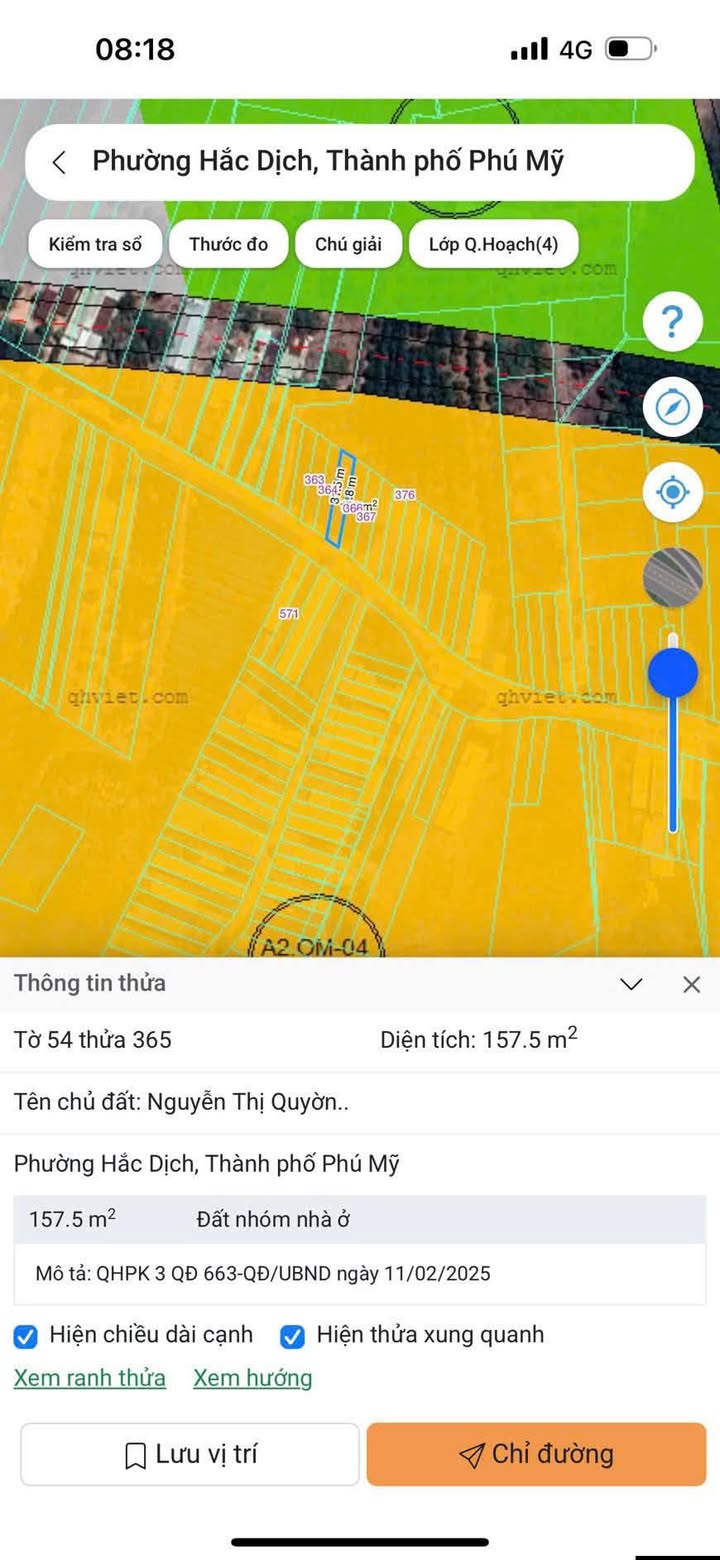Save location with Lưu vị trí
The image size is (720, 1560).
pos(190,1454)
